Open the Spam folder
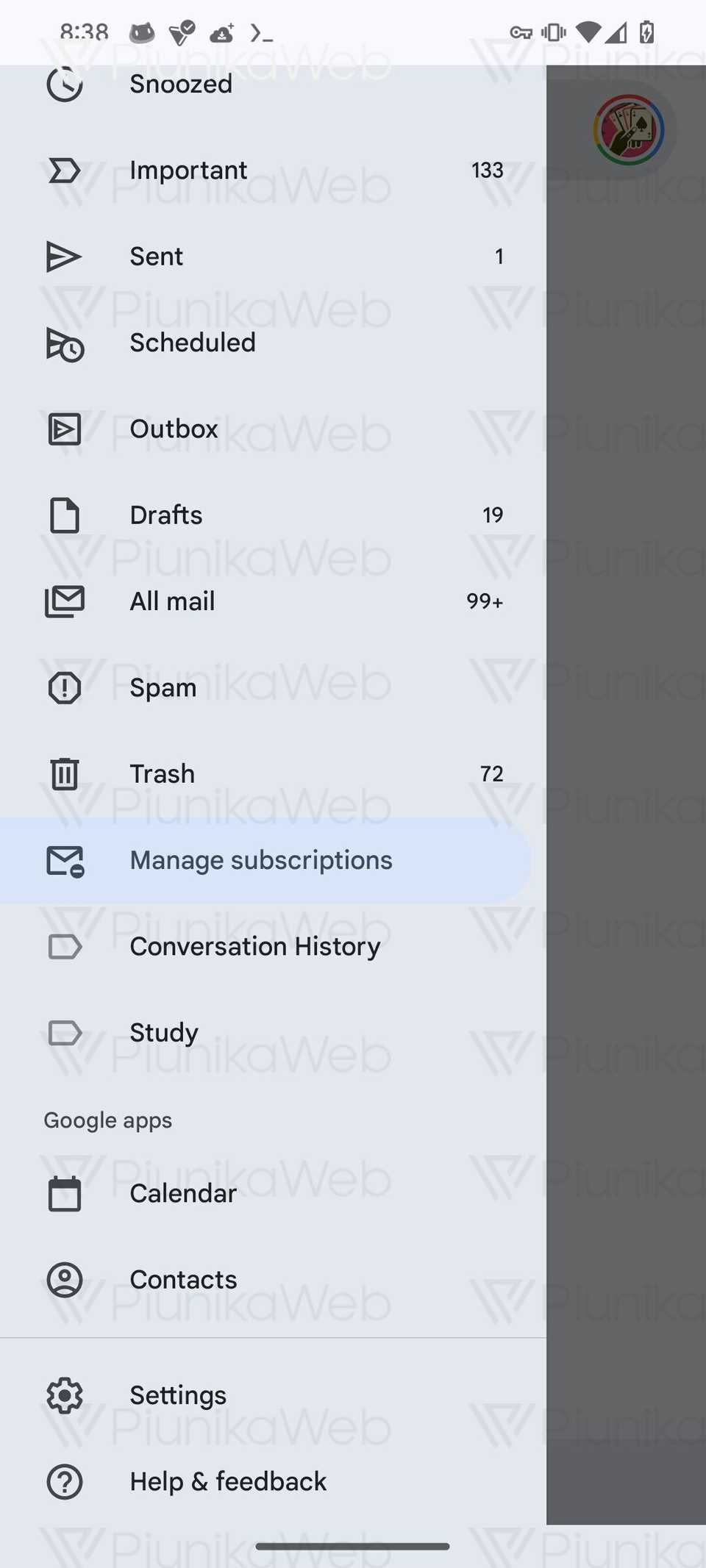The width and height of the screenshot is (706, 1568). tap(163, 687)
